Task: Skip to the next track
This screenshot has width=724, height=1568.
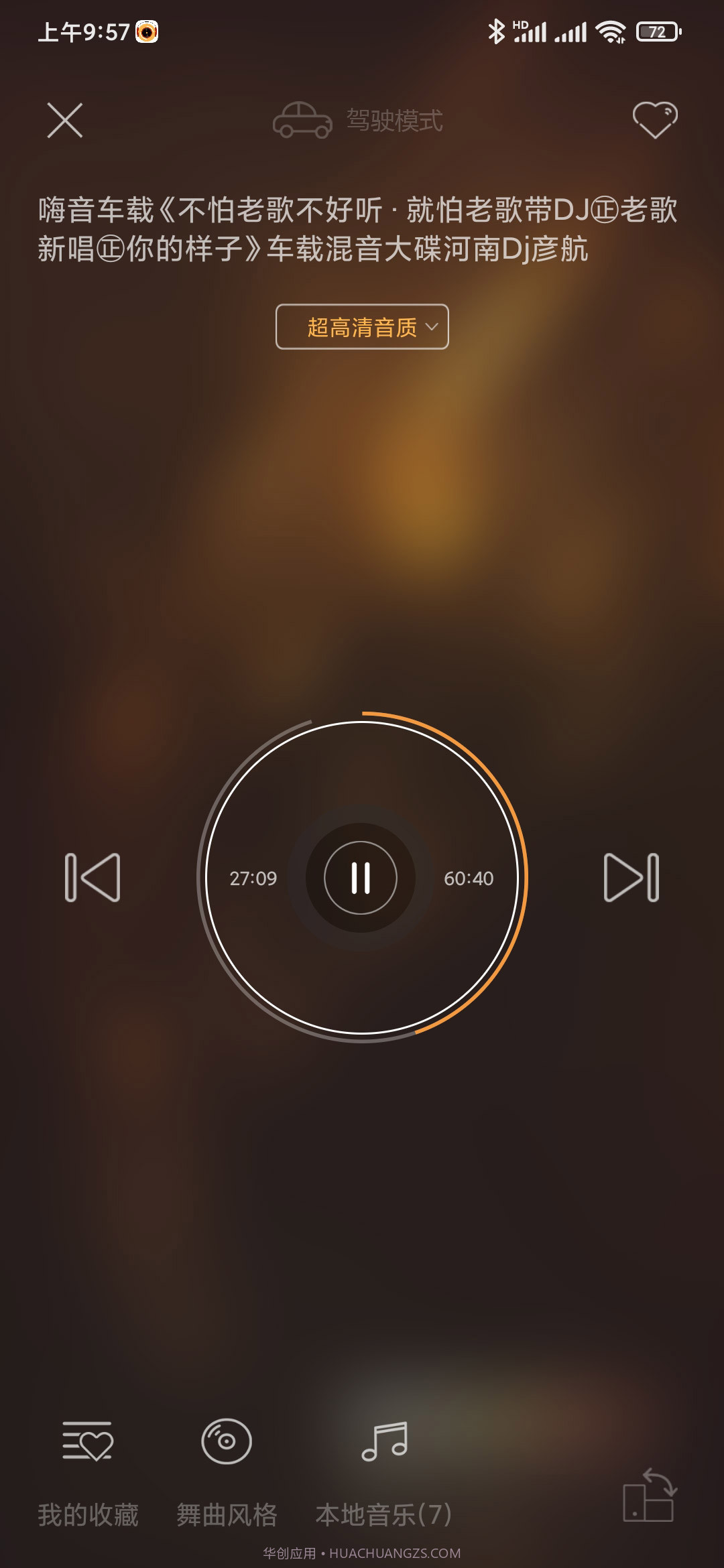Action: coord(631,877)
